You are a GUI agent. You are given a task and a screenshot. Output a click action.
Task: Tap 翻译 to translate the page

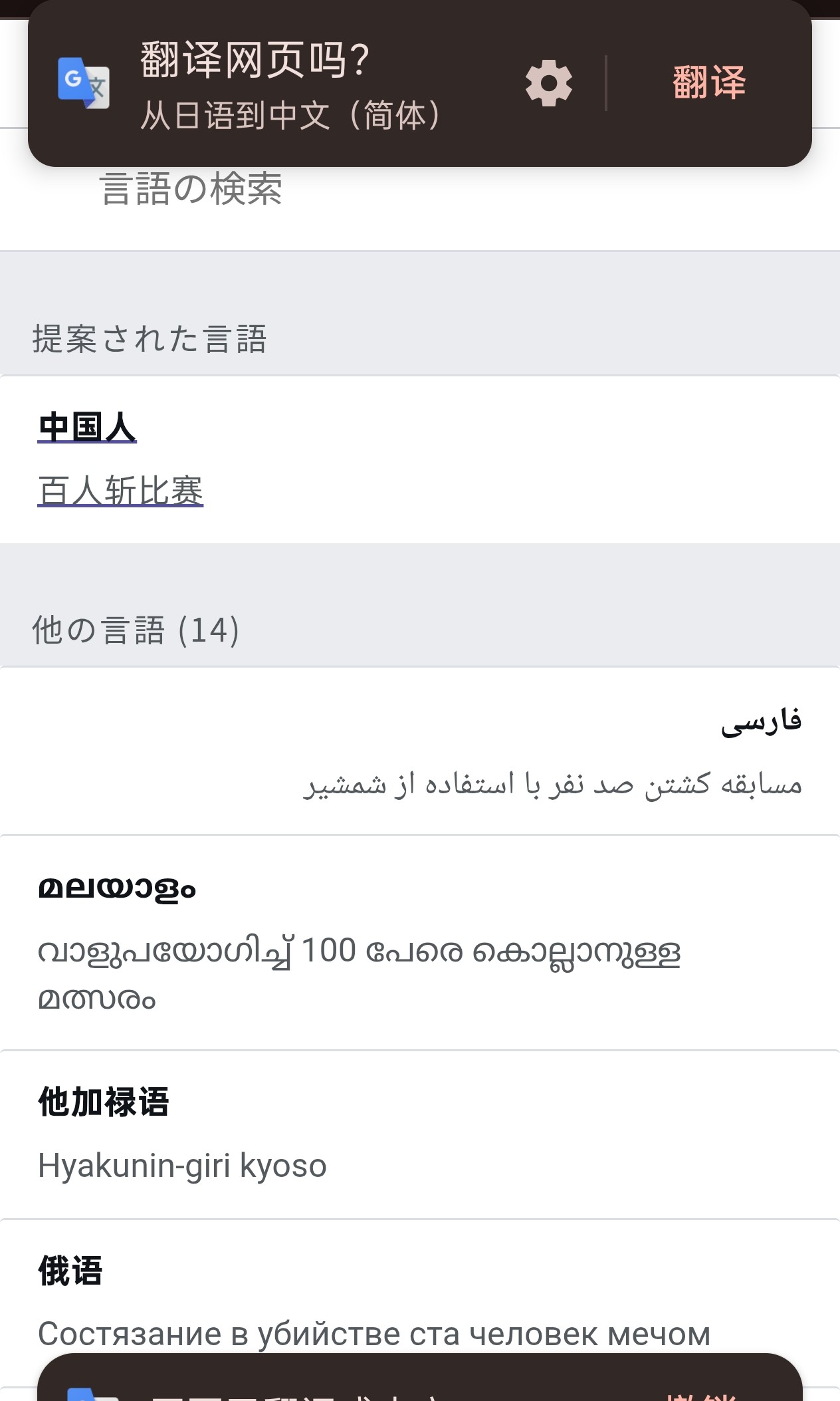(x=708, y=82)
